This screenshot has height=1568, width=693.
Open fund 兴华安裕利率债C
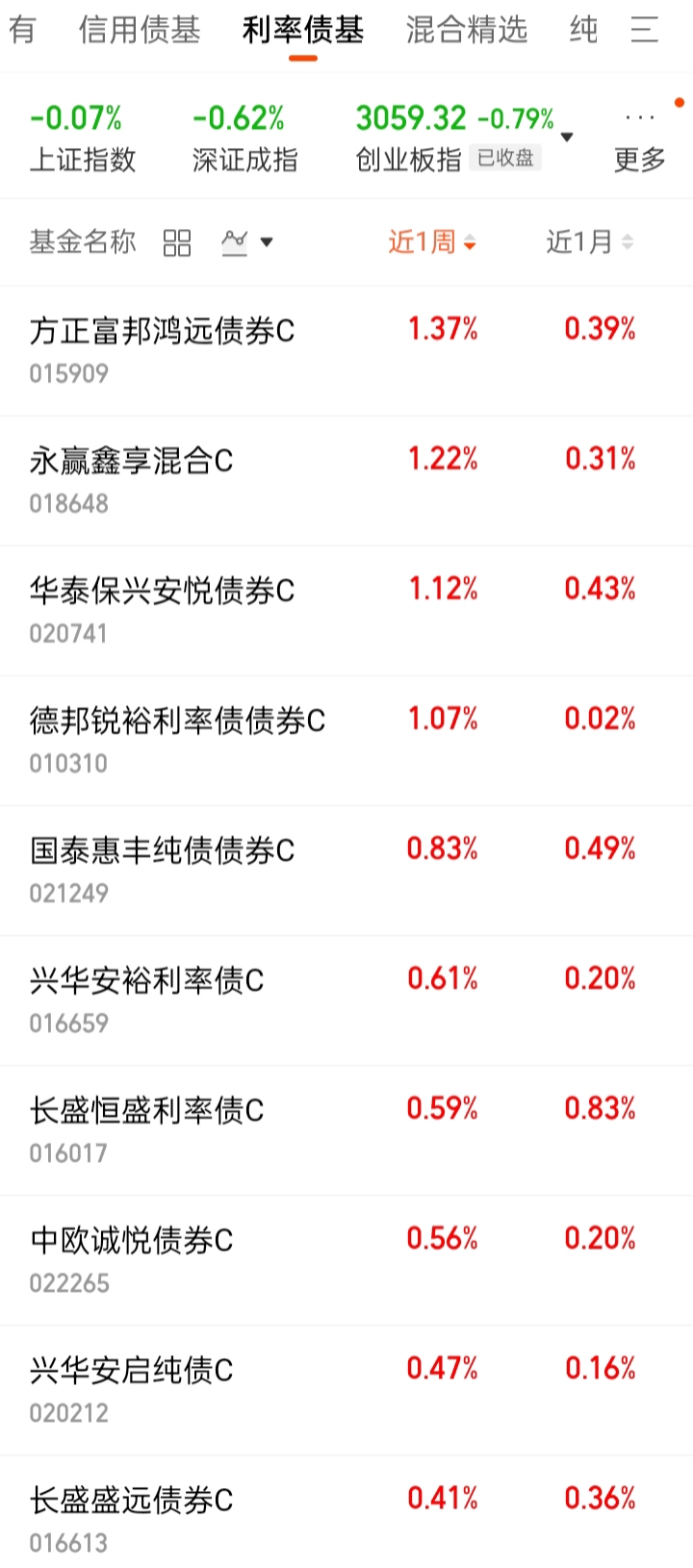(x=346, y=1000)
